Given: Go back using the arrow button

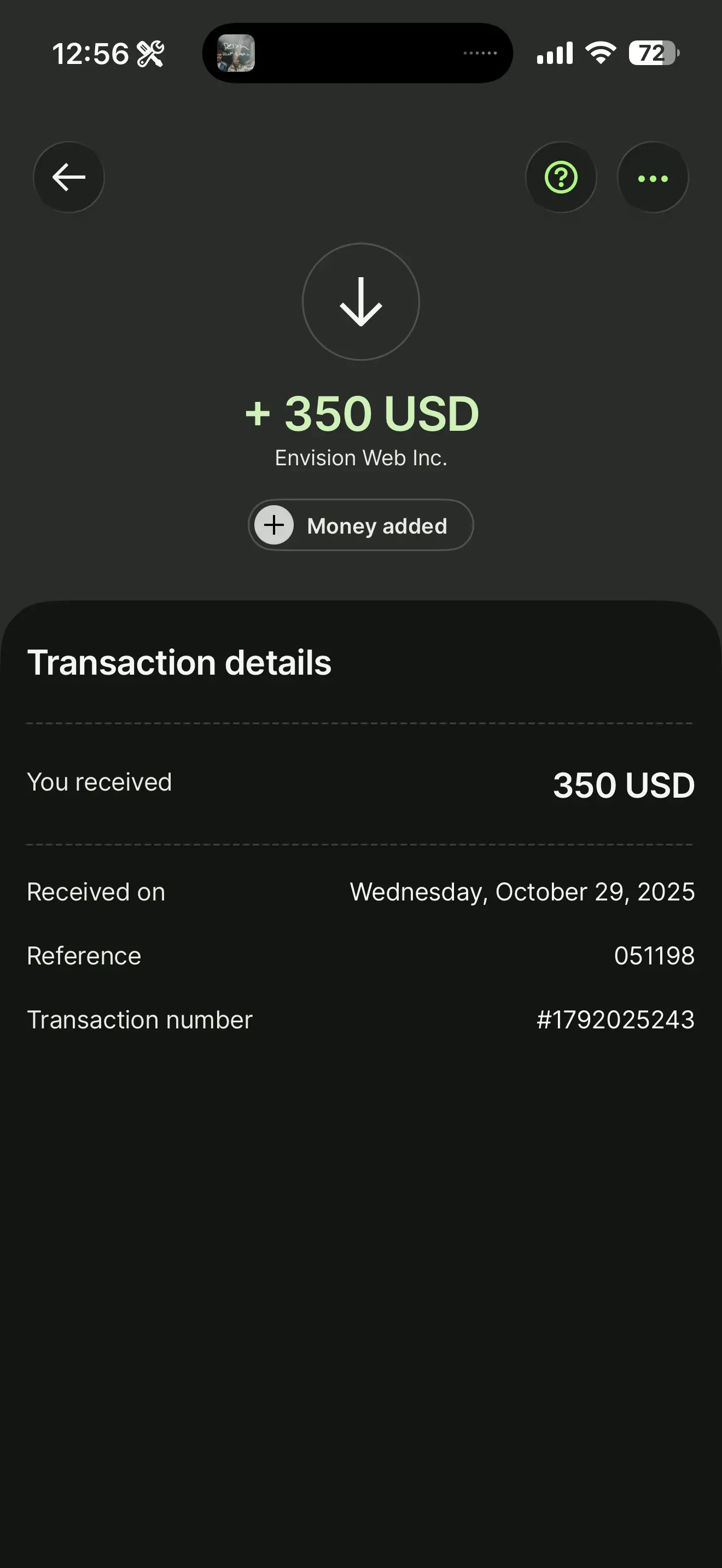Looking at the screenshot, I should [x=68, y=177].
